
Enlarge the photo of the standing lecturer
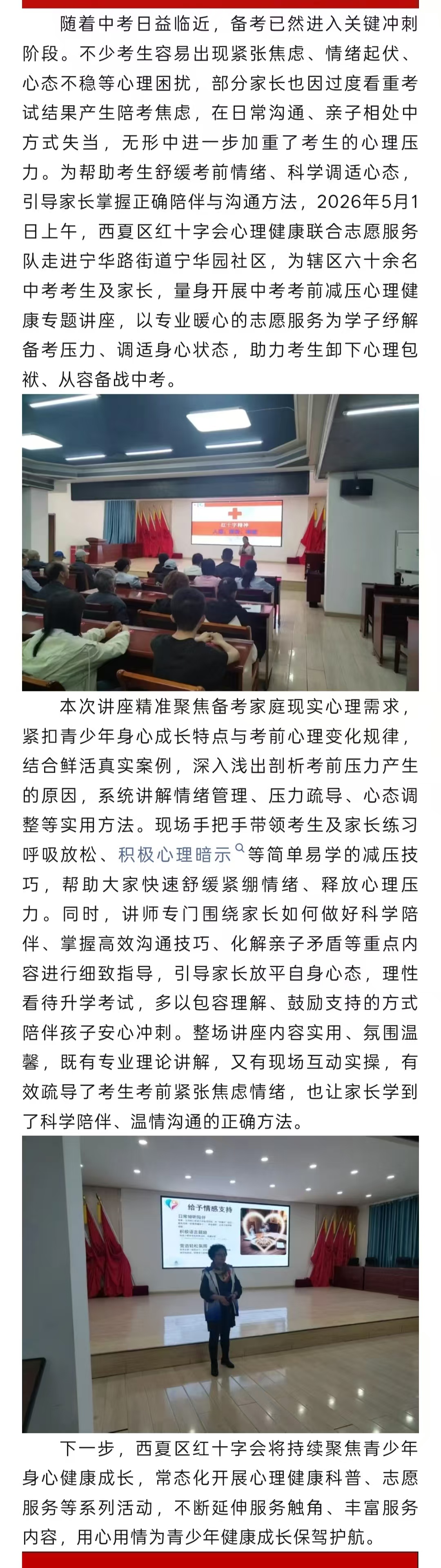[220, 1284]
